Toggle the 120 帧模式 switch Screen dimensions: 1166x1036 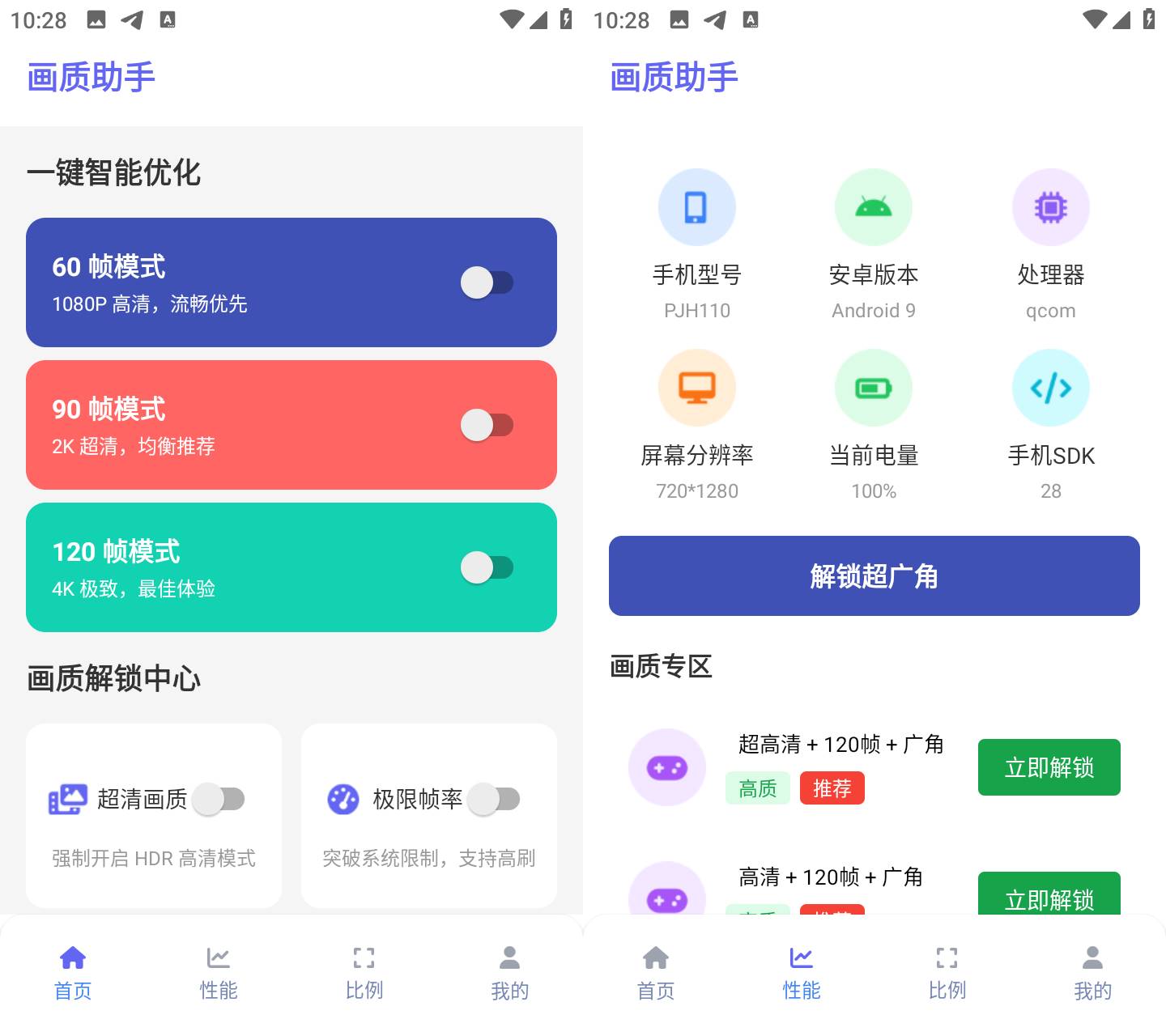[x=487, y=567]
